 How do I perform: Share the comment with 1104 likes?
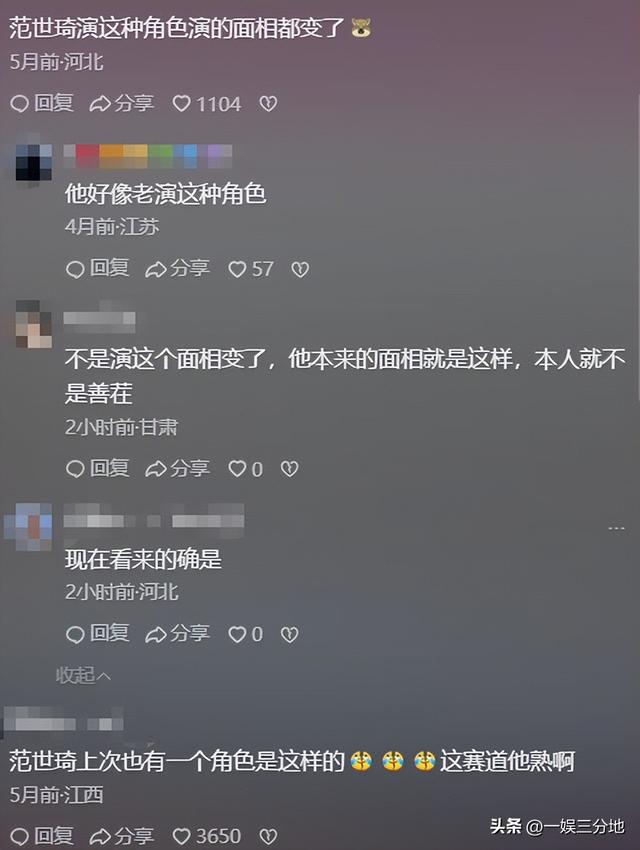pyautogui.click(x=122, y=103)
